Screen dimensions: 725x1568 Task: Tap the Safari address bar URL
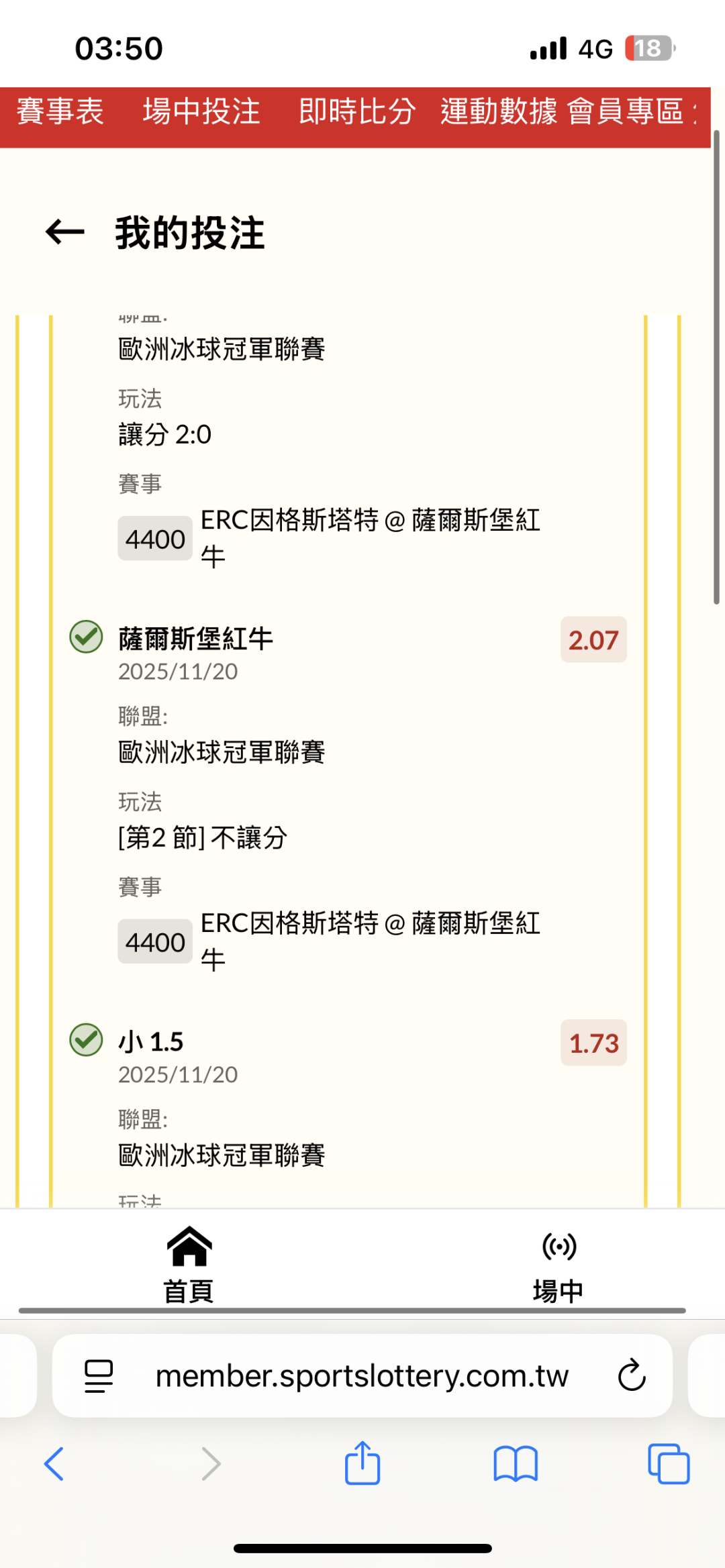pyautogui.click(x=362, y=1375)
